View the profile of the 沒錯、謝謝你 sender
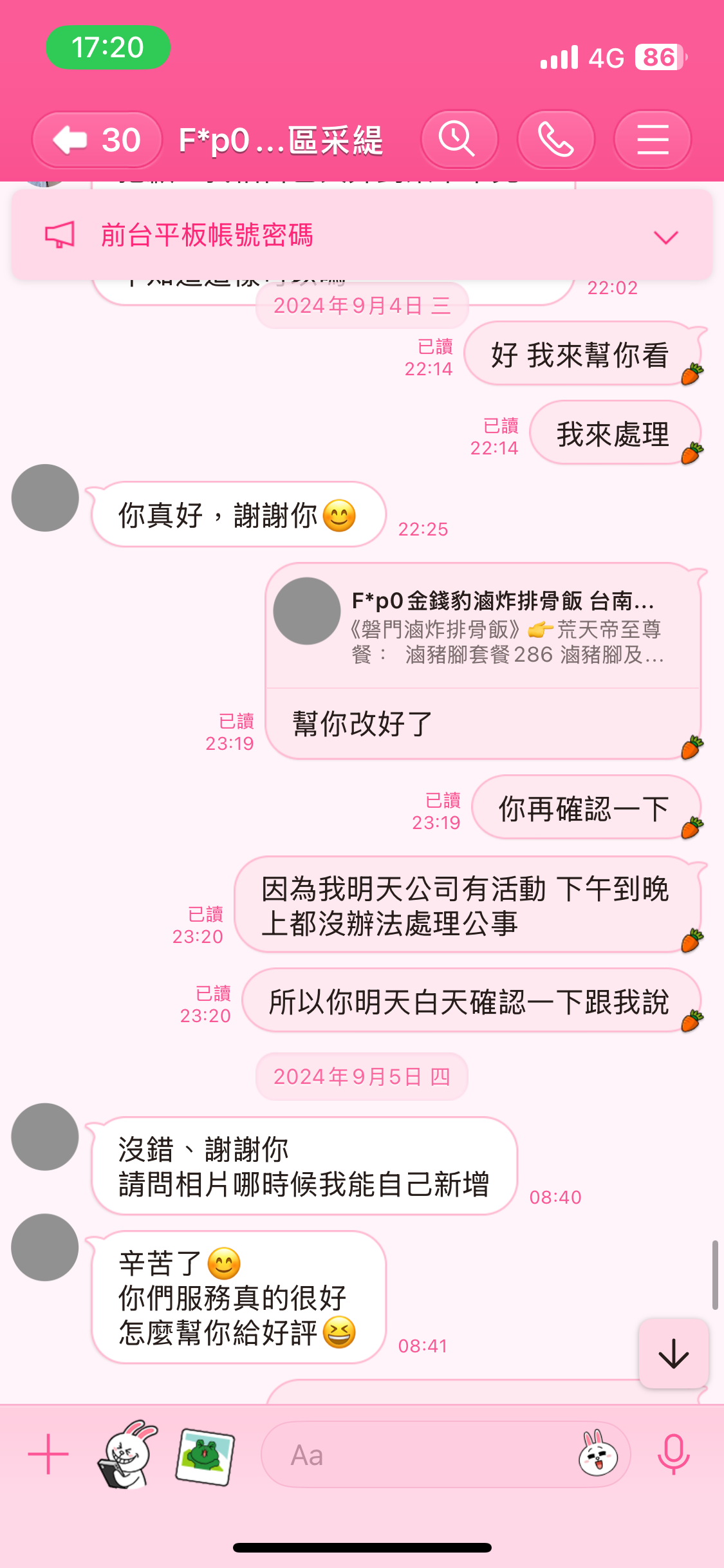Viewport: 724px width, 1568px height. [45, 1137]
